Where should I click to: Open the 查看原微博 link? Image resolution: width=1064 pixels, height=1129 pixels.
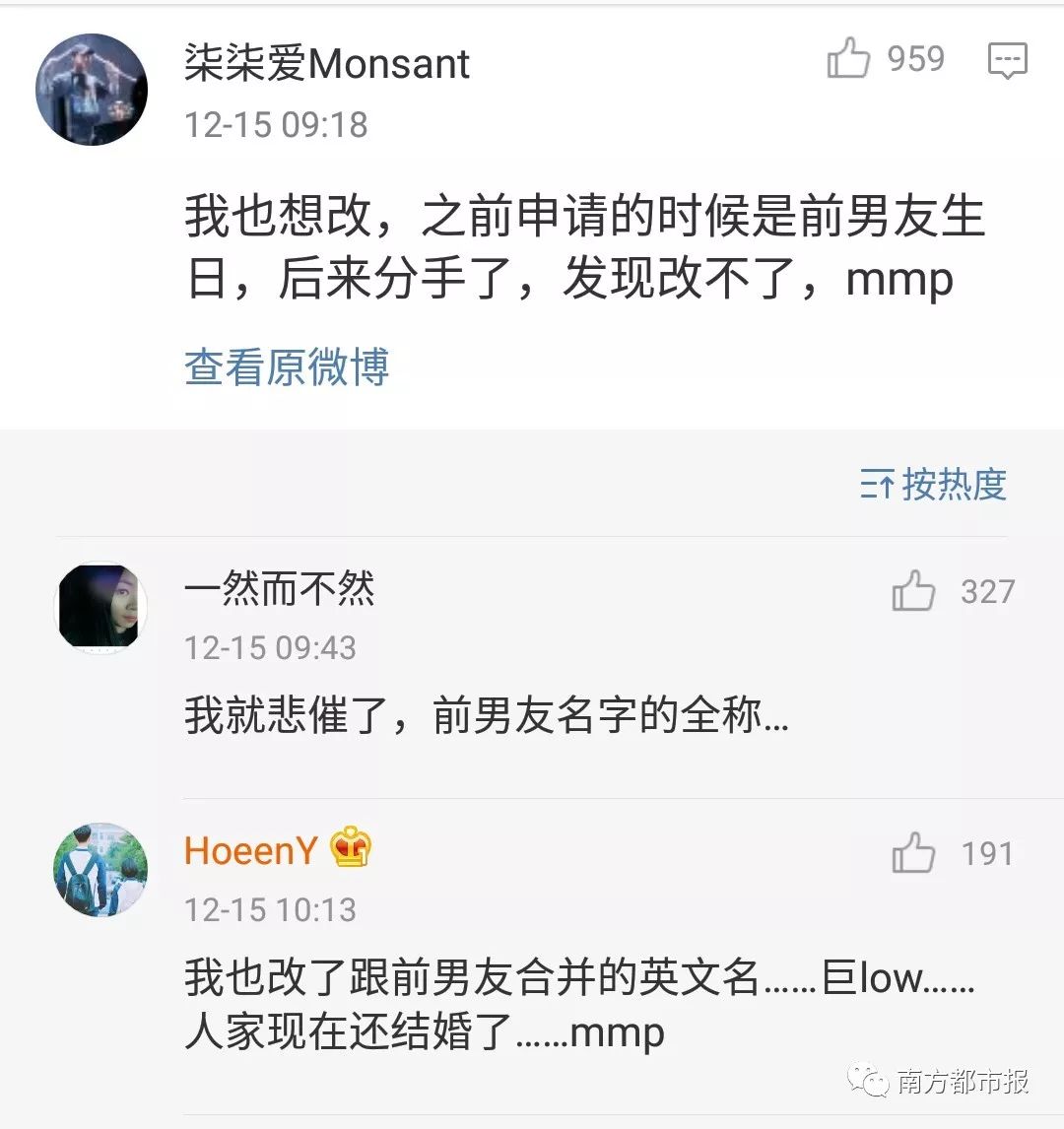tap(287, 367)
